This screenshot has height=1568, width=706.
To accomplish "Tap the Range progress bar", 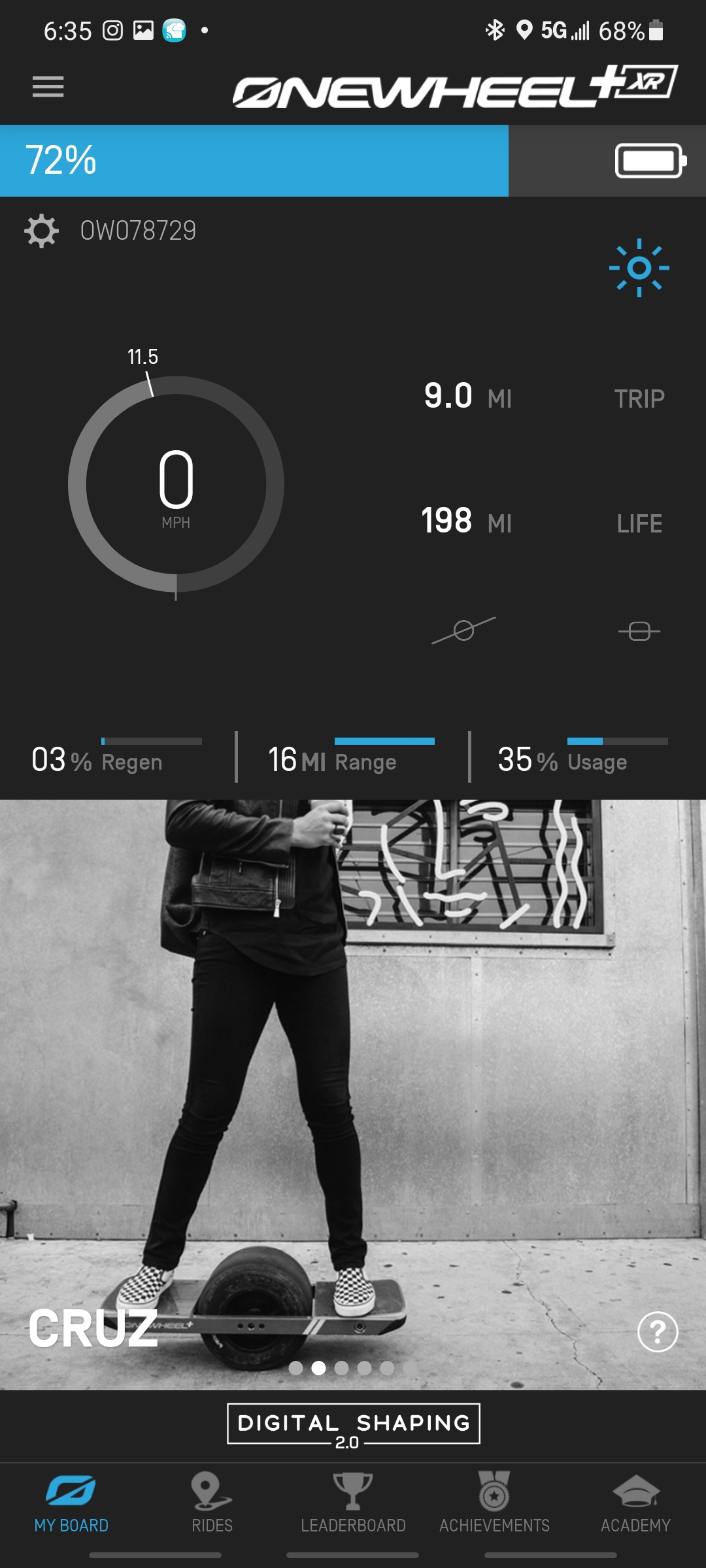I will coord(384,742).
